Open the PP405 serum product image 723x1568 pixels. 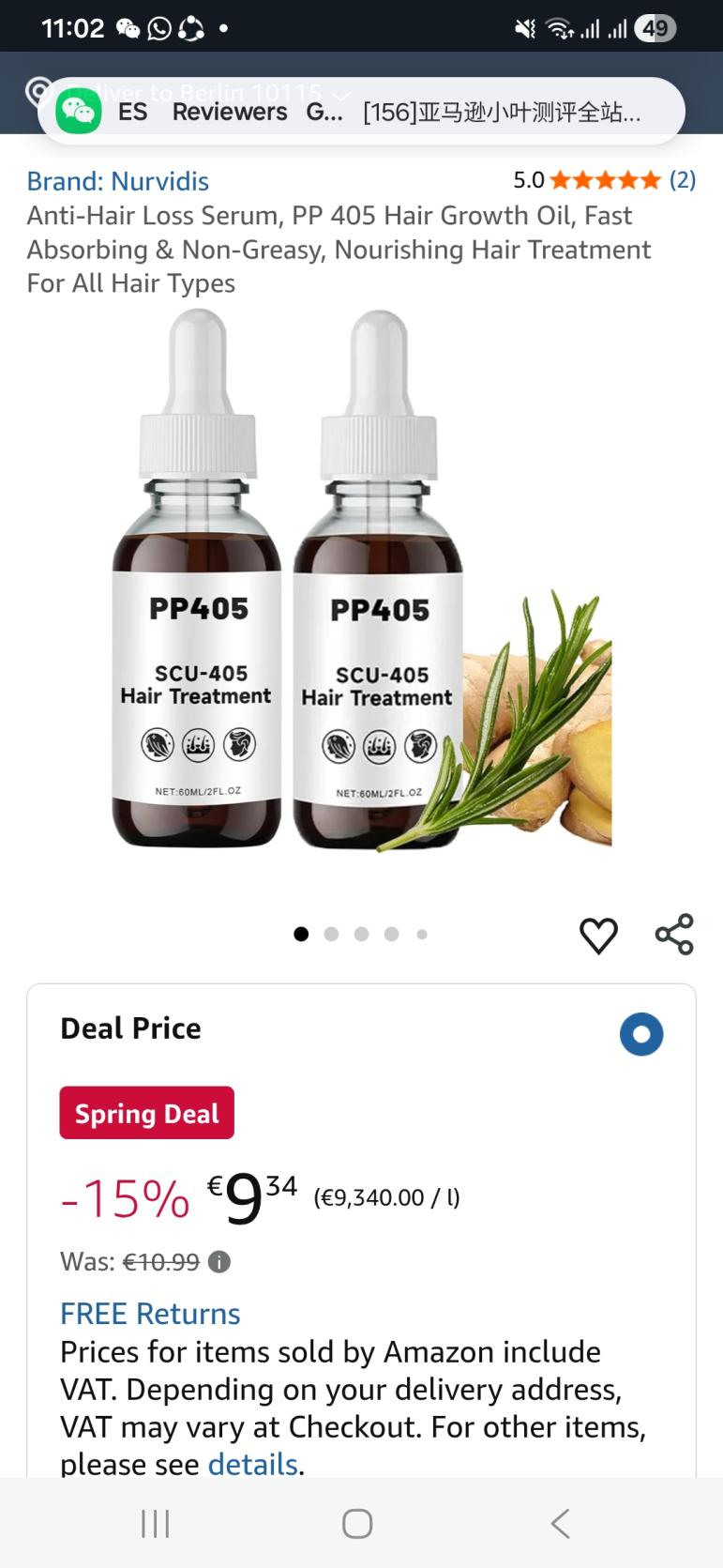(361, 582)
